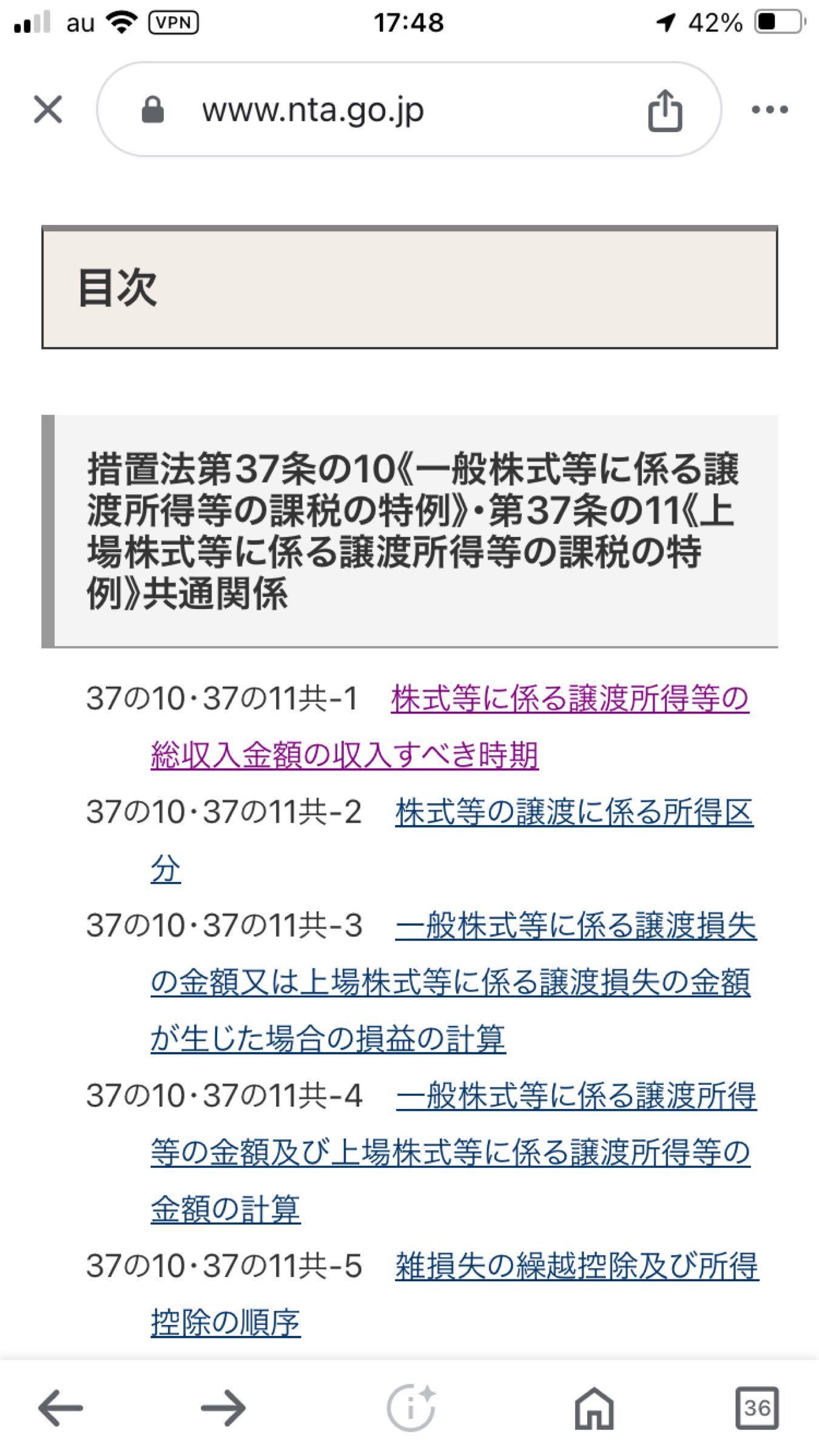Tap the padlock icon in the address bar
This screenshot has width=819, height=1456.
153,110
